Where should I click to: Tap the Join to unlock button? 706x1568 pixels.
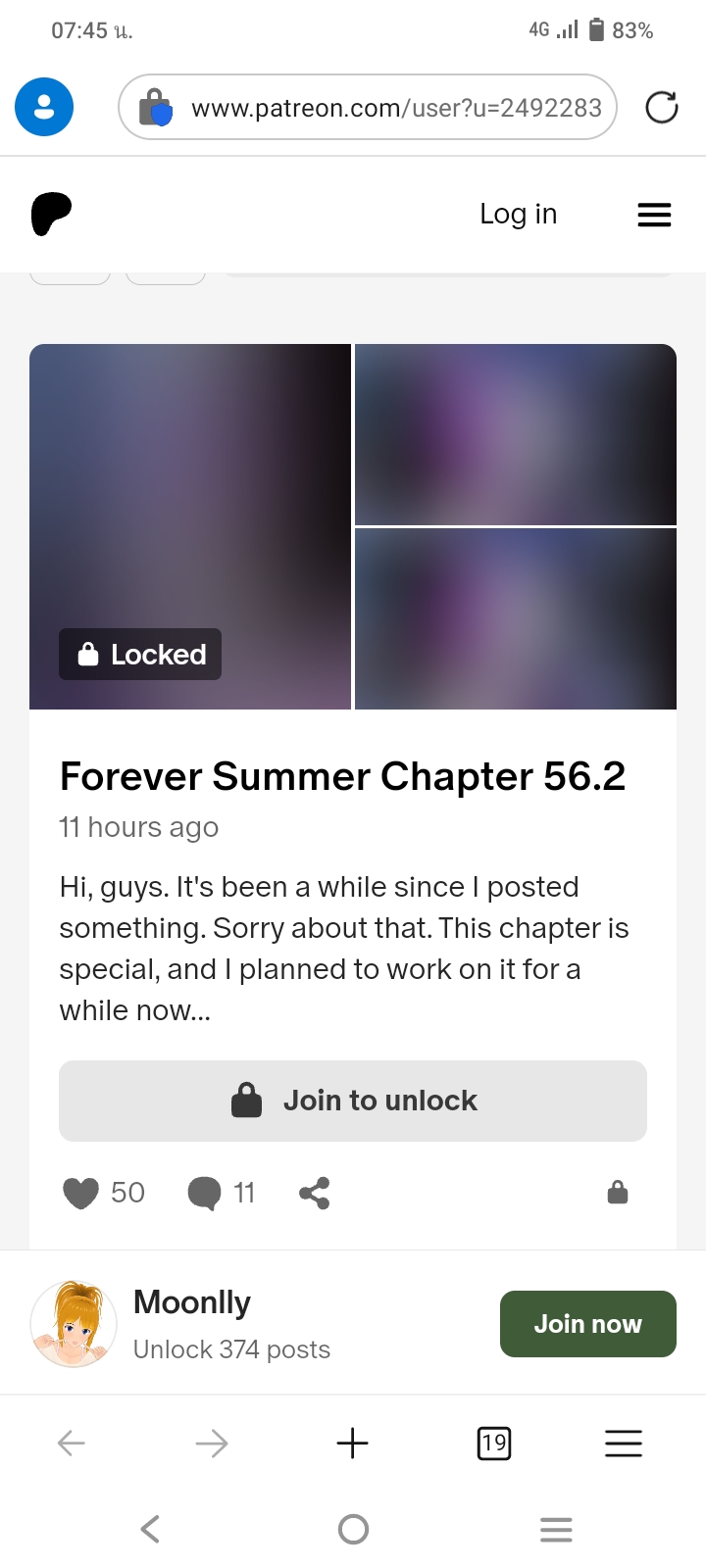(353, 1101)
